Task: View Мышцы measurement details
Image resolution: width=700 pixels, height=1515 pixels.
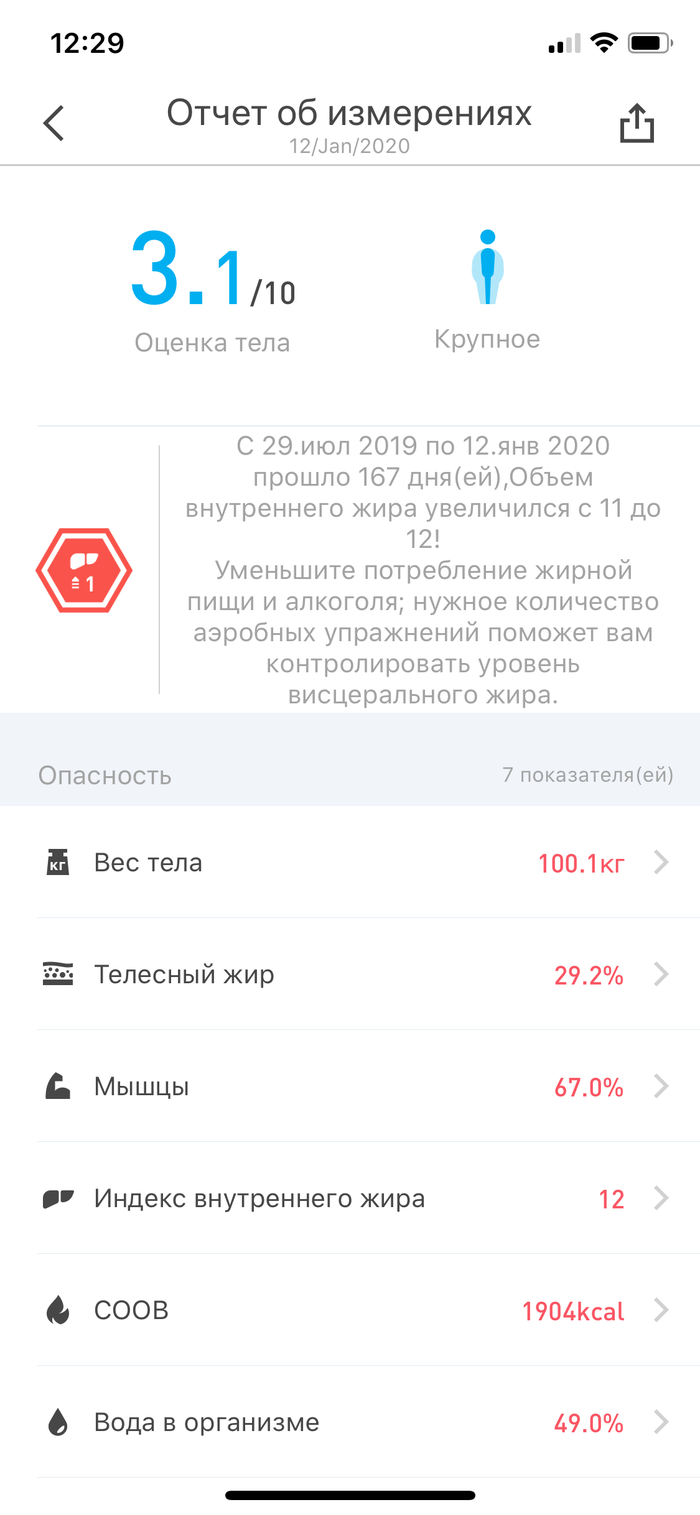Action: pyautogui.click(x=350, y=1087)
